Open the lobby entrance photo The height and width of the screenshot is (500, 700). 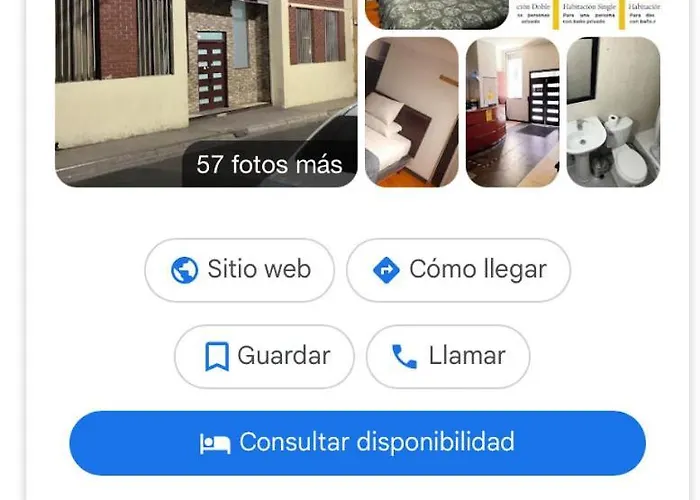click(512, 112)
